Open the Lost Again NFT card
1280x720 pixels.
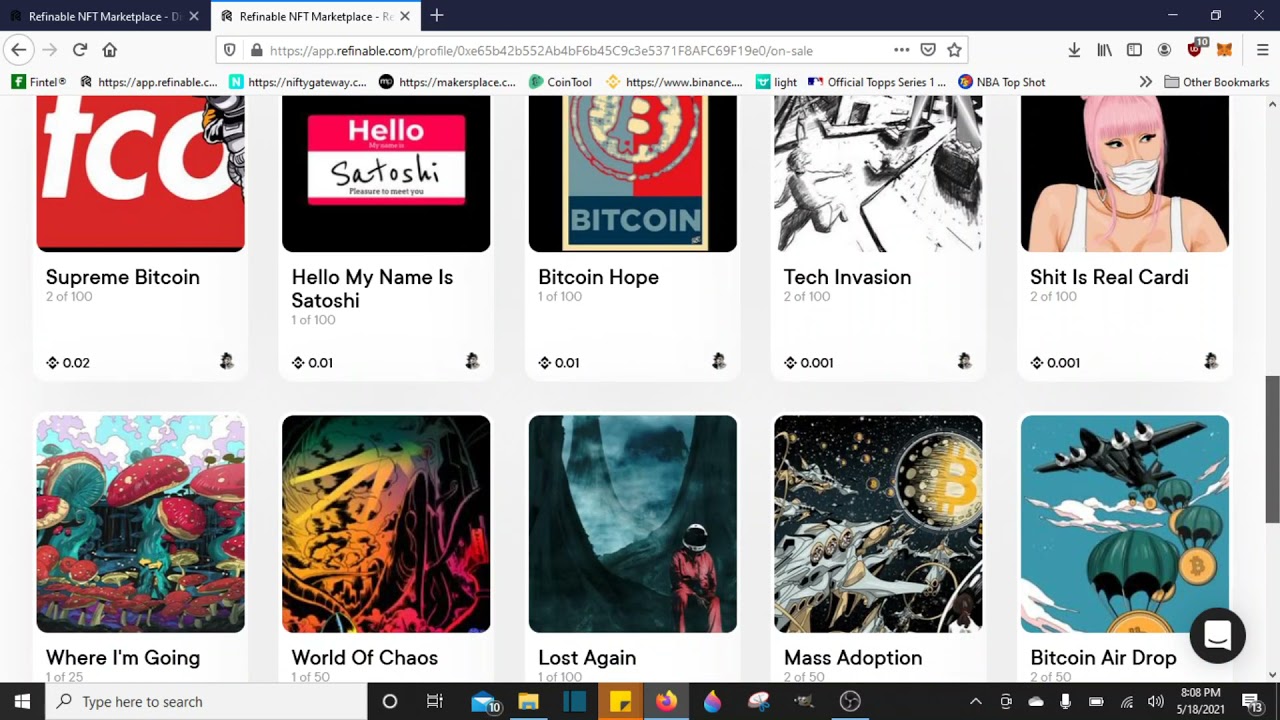tap(632, 524)
